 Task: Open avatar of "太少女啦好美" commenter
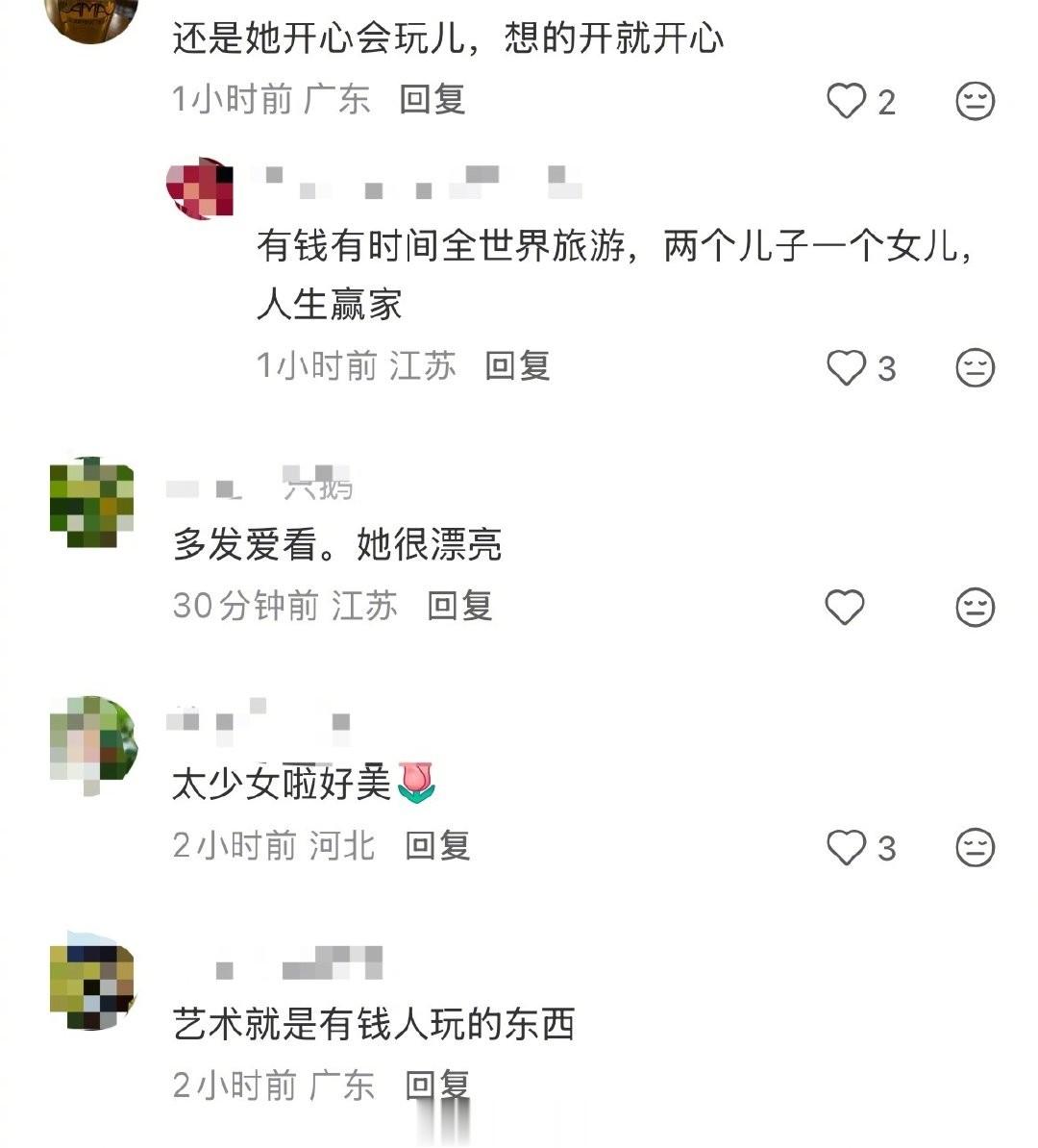coord(93,744)
